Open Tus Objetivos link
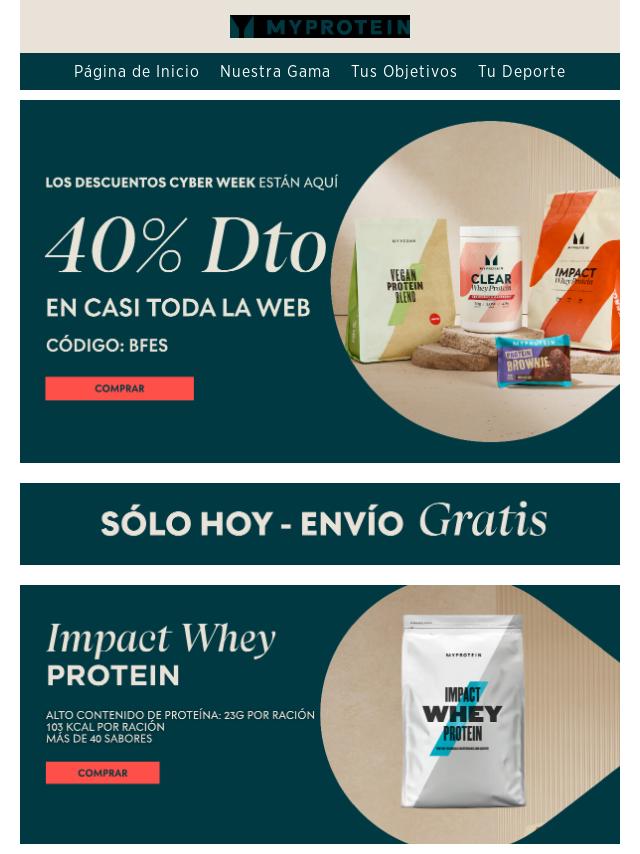 click(404, 72)
